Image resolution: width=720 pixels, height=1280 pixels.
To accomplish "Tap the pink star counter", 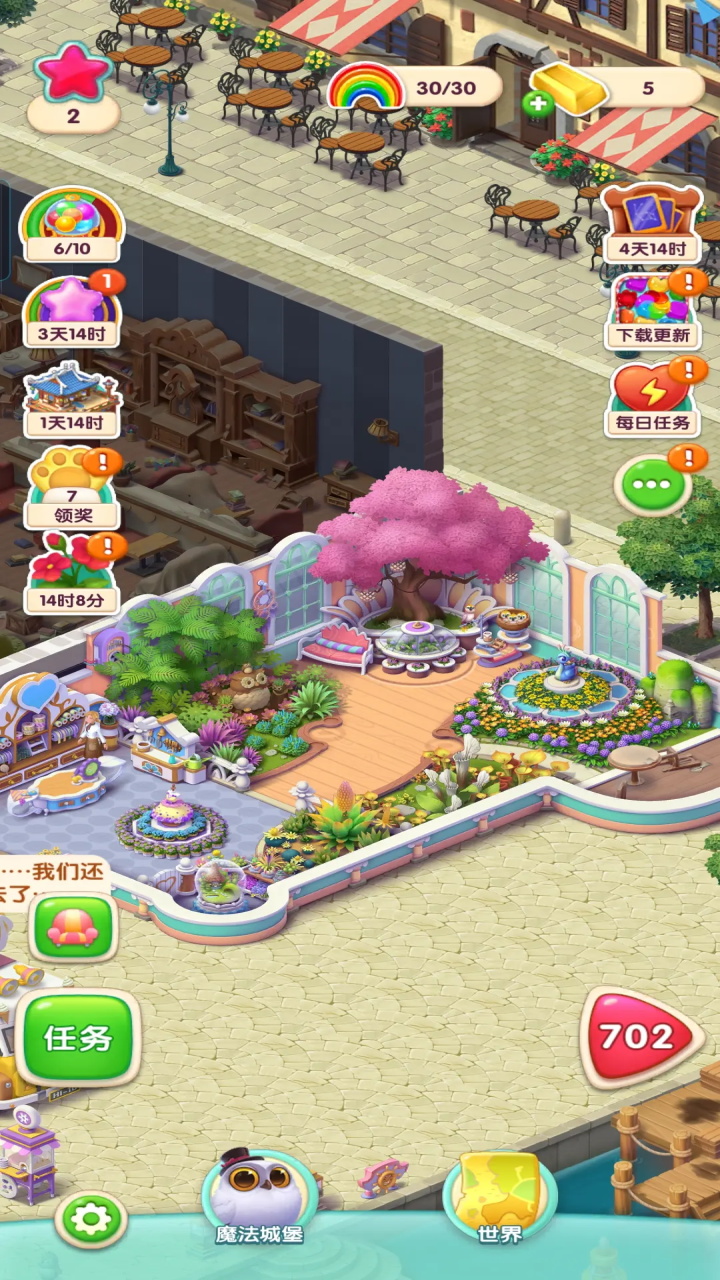I will (x=72, y=88).
